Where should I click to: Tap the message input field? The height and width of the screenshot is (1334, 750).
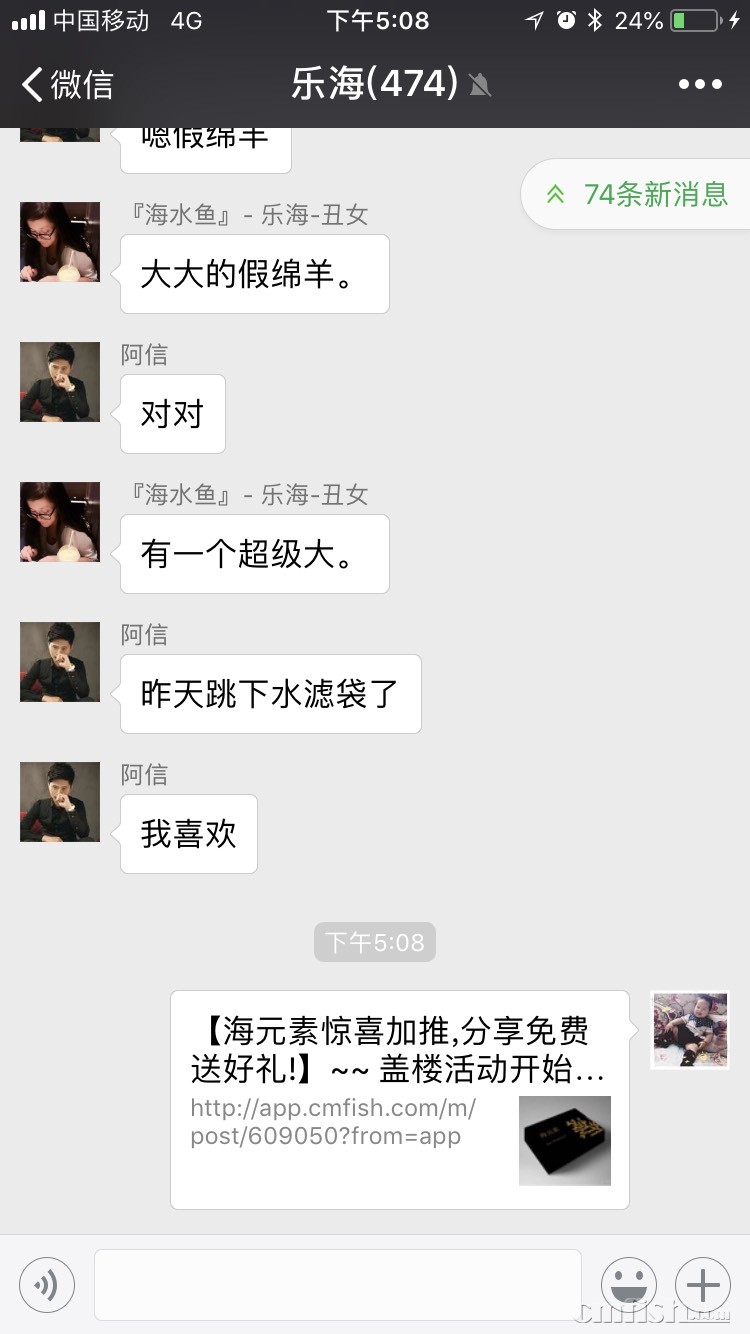point(337,1284)
